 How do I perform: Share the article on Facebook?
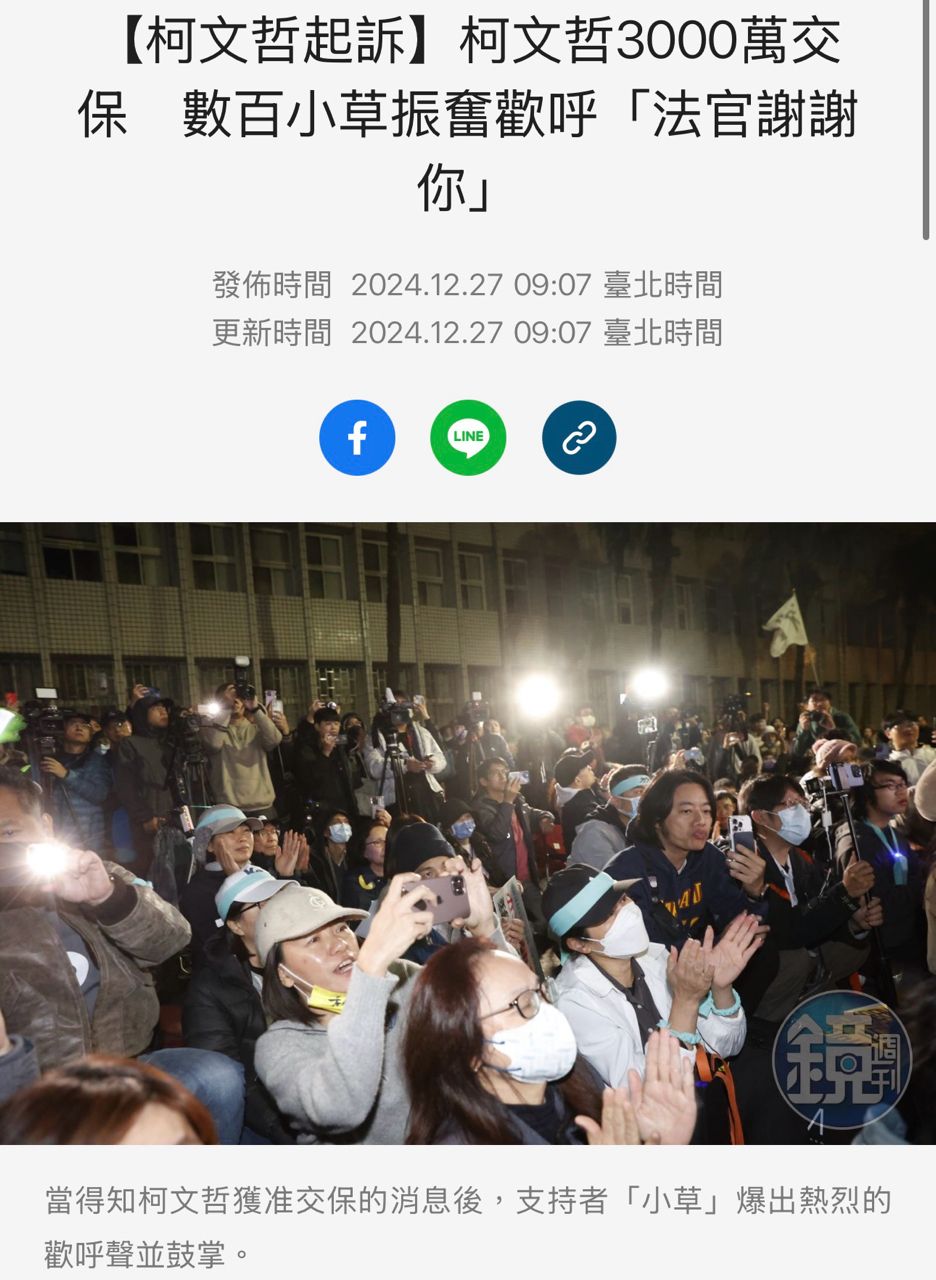pos(357,438)
